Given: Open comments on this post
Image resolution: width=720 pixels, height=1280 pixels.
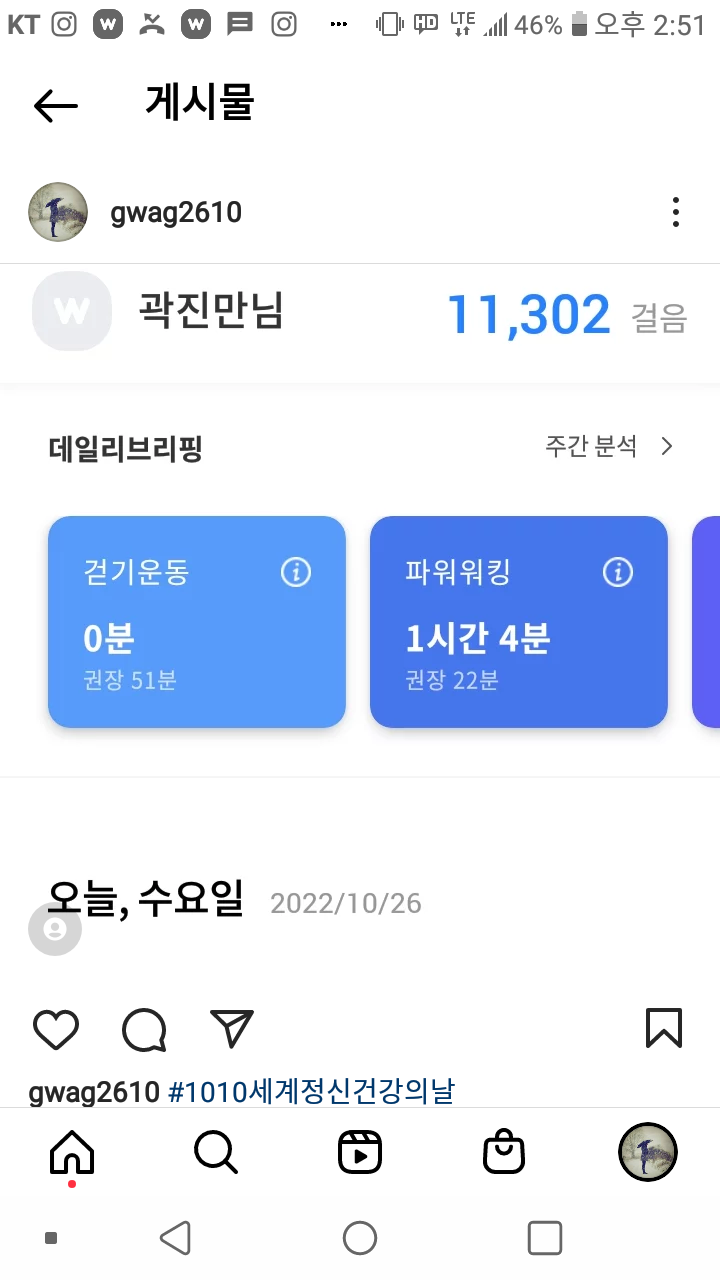Looking at the screenshot, I should pyautogui.click(x=144, y=1029).
